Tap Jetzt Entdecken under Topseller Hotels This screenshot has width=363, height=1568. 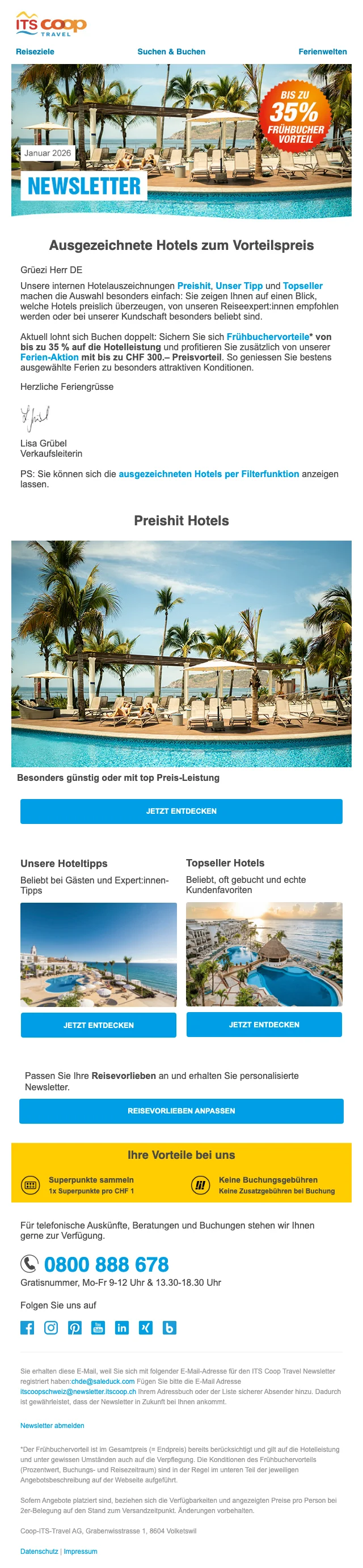pyautogui.click(x=264, y=1025)
